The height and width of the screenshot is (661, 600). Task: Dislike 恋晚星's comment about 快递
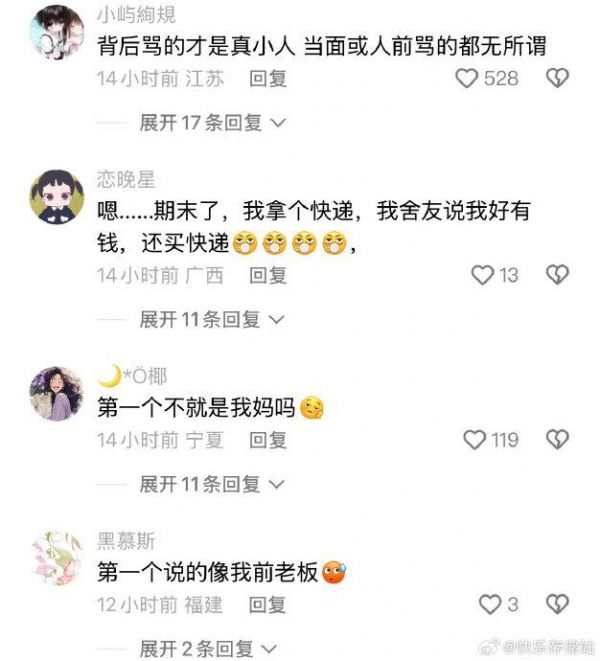558,274
